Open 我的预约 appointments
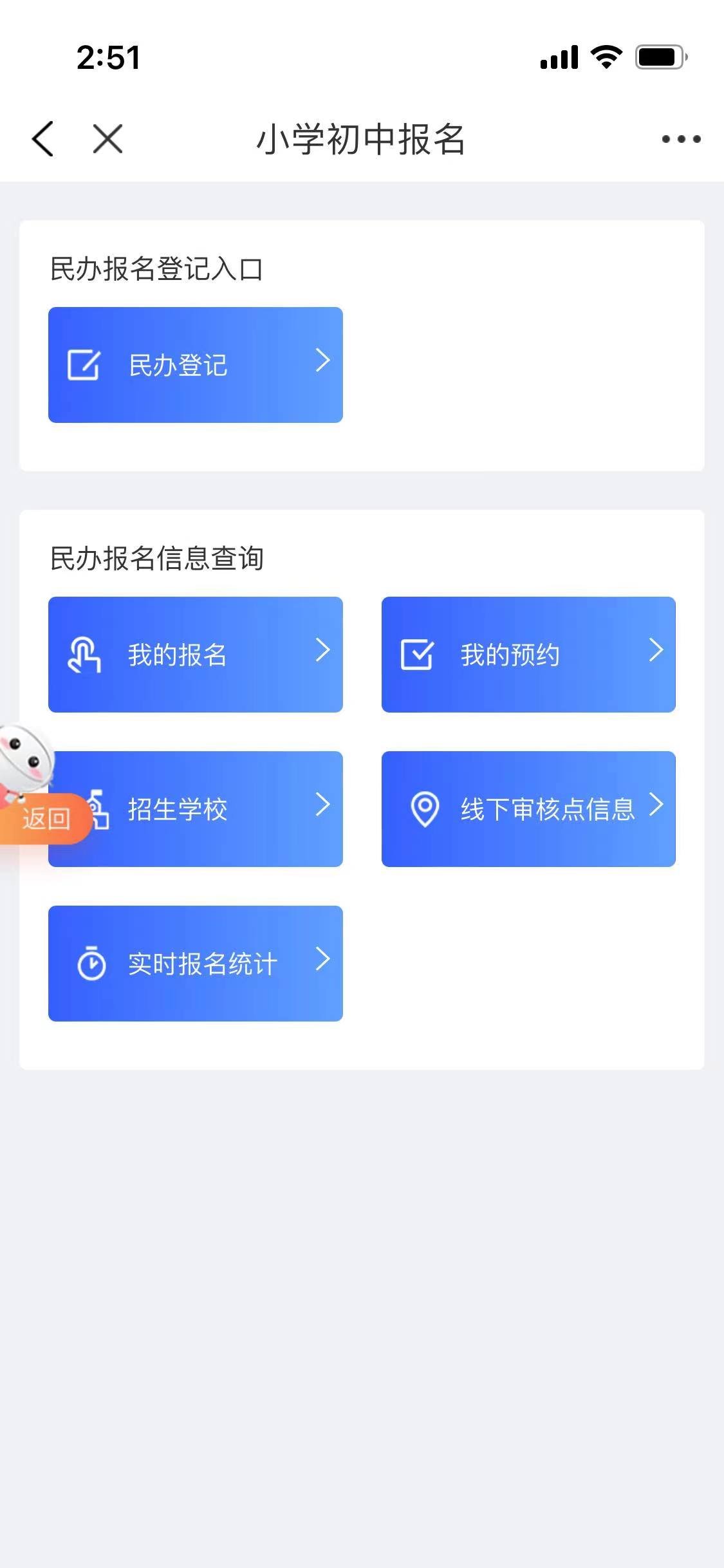724x1568 pixels. 528,655
